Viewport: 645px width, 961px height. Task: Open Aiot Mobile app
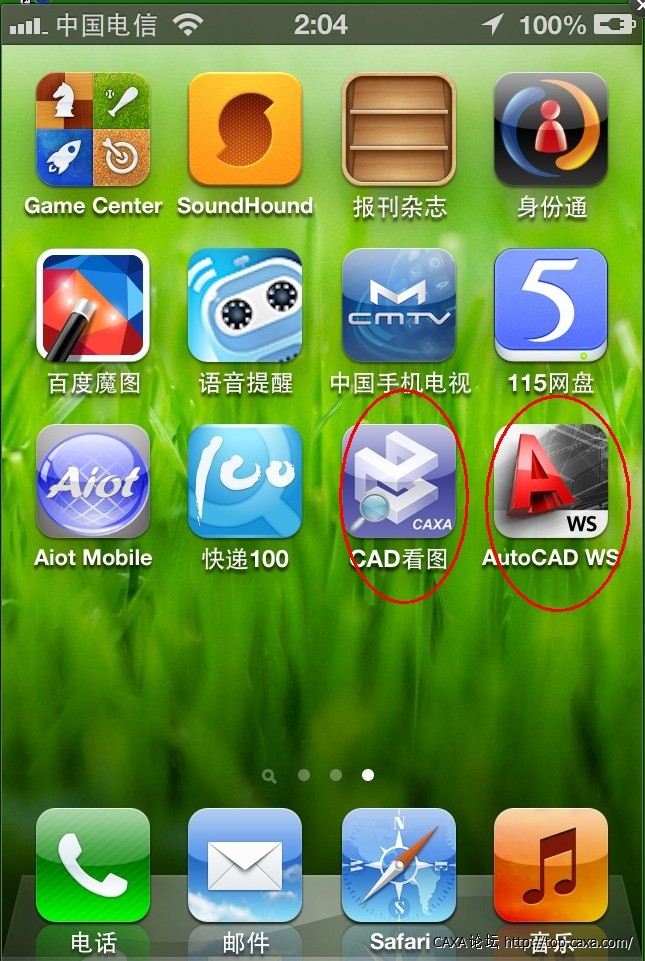pos(92,481)
